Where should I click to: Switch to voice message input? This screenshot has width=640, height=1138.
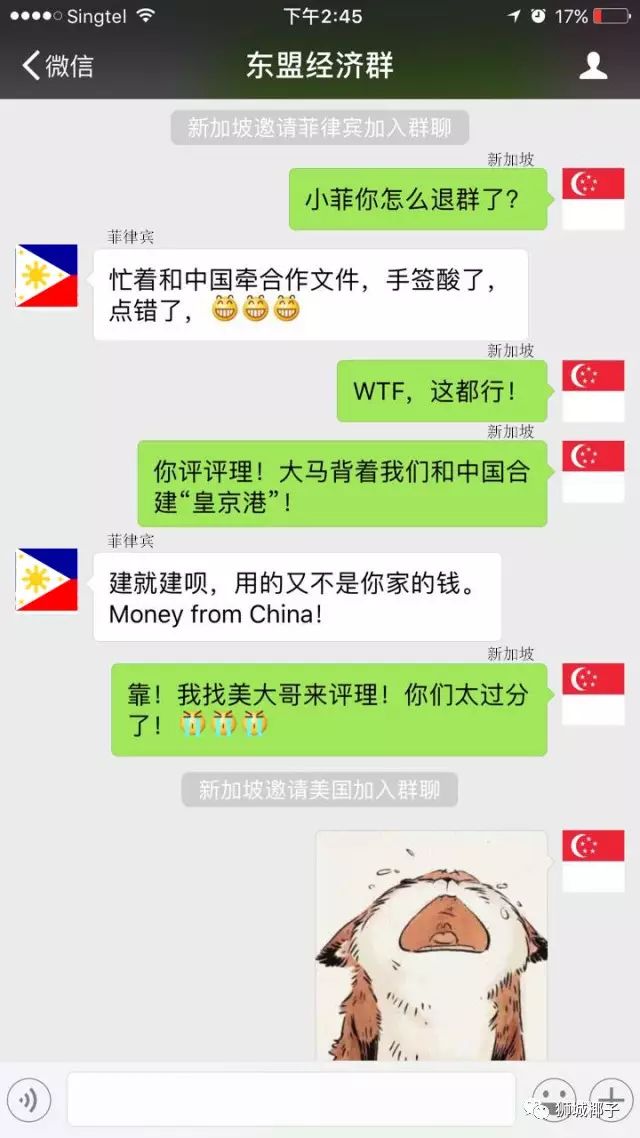click(28, 1100)
